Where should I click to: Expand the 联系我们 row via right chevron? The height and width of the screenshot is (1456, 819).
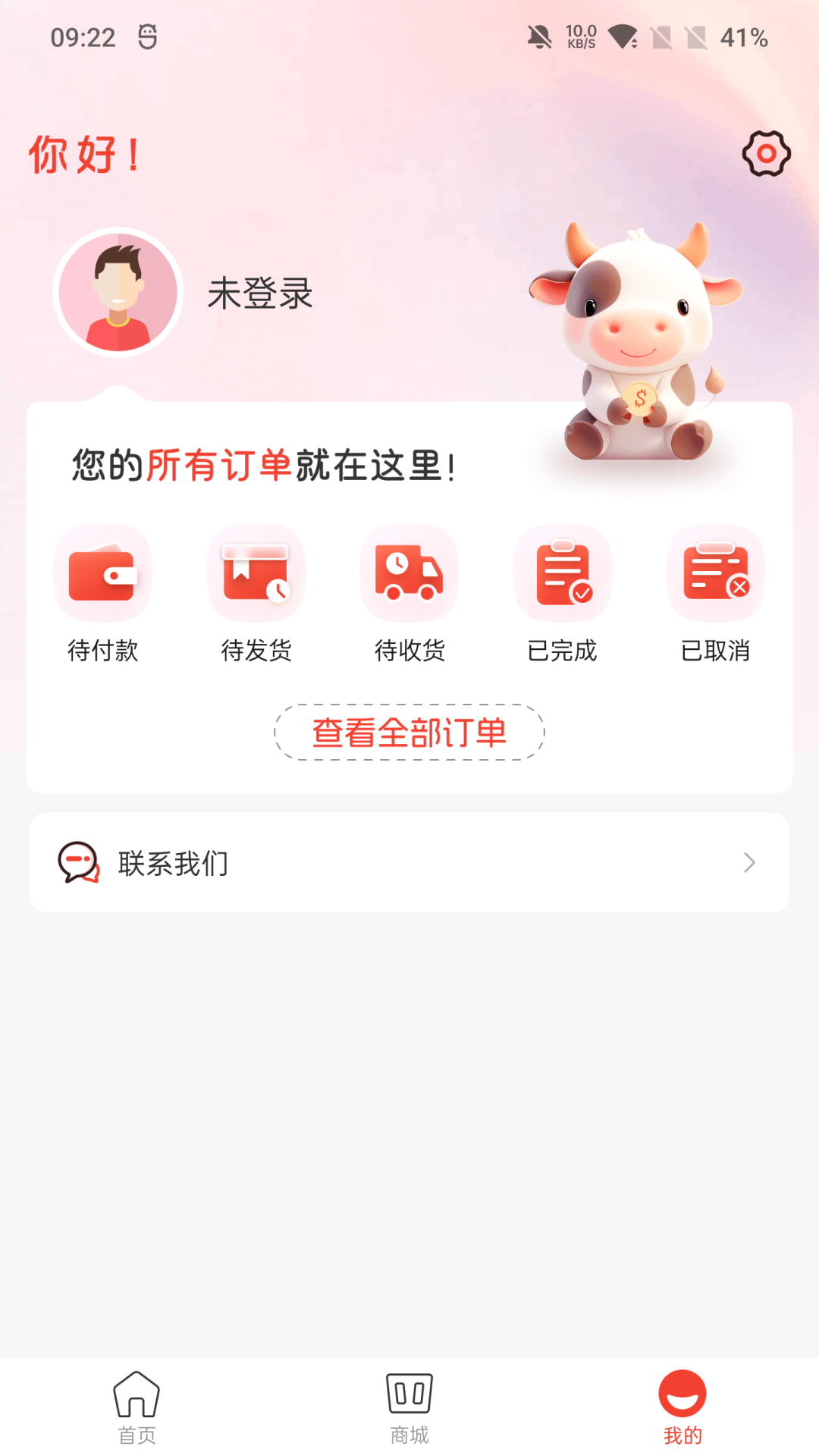click(x=749, y=863)
